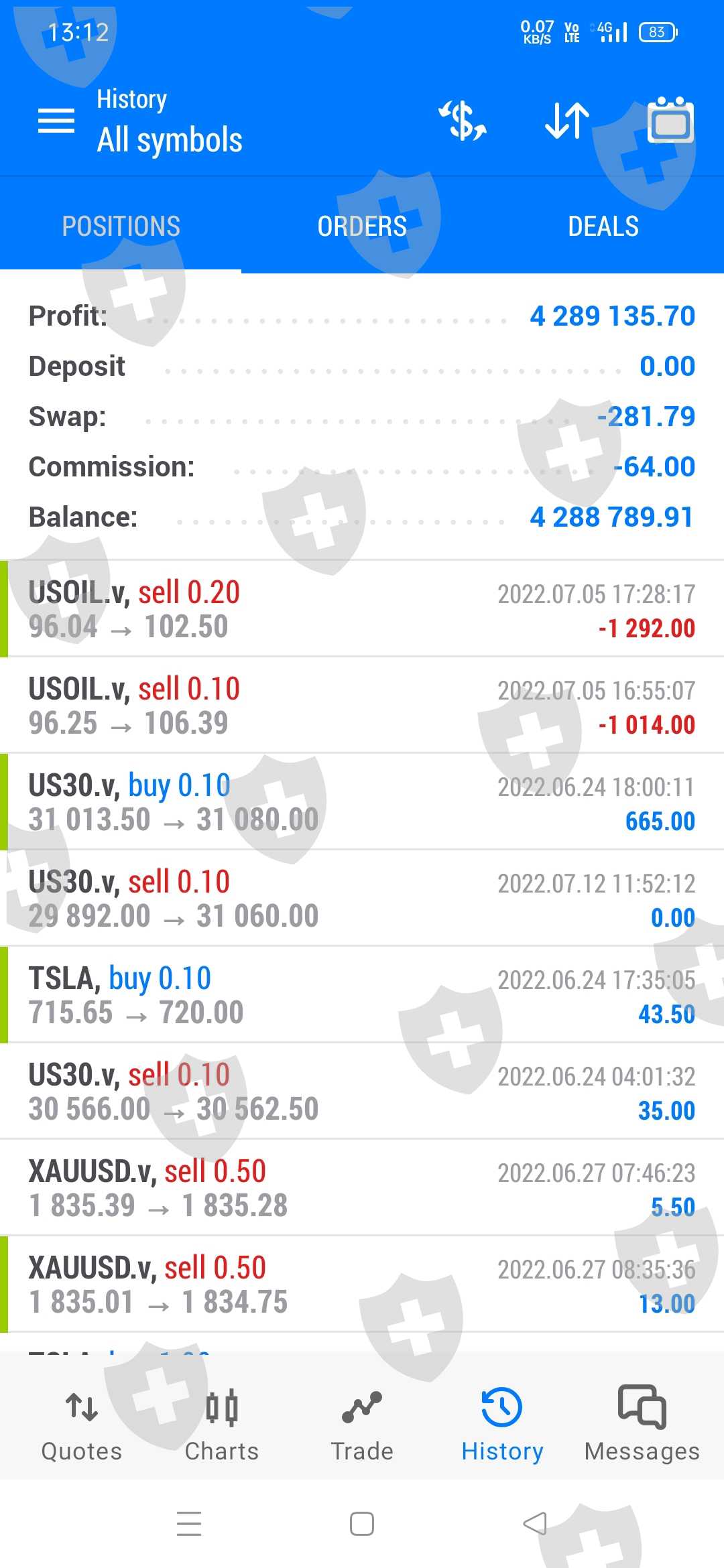Screen dimensions: 724x1568
Task: Open the calendar date range picker
Action: tap(670, 121)
